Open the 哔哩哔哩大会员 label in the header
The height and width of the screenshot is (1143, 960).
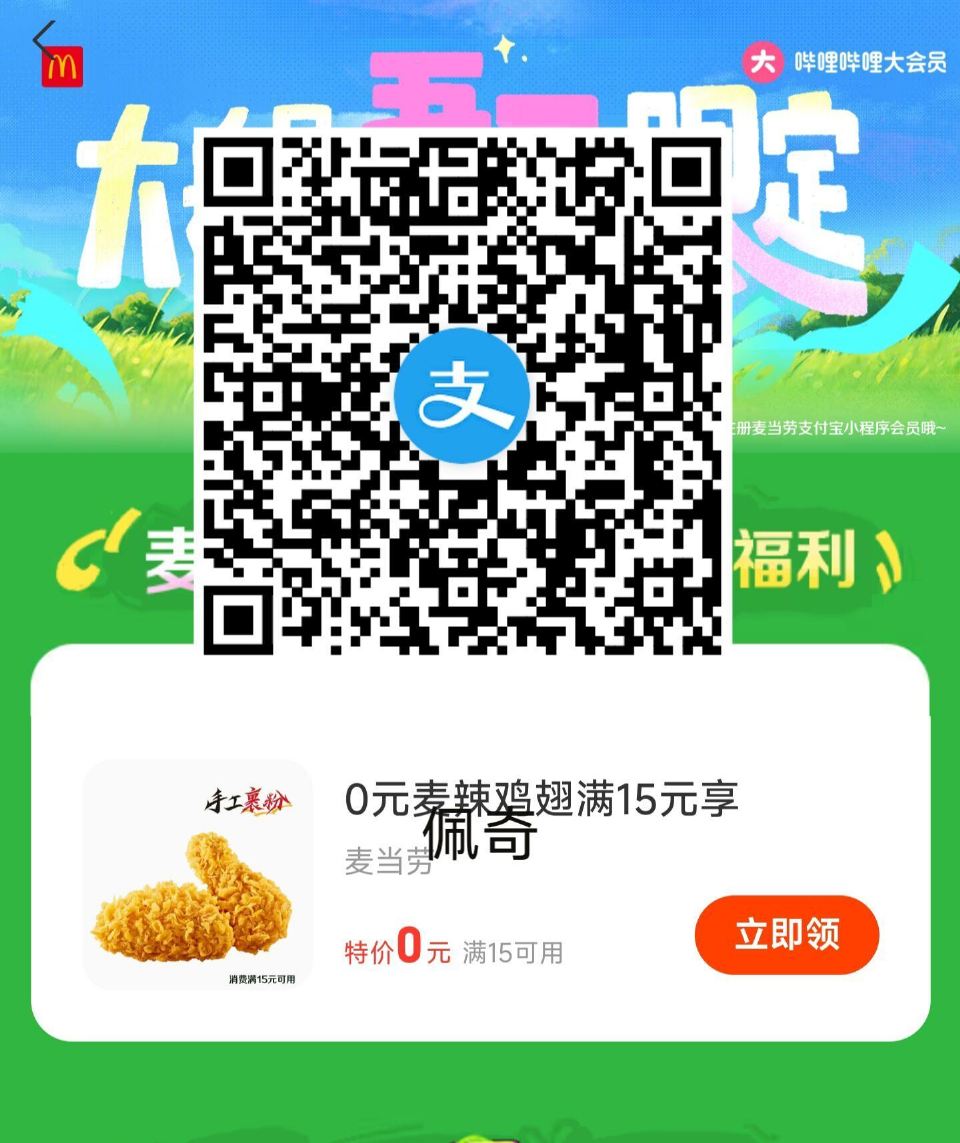coord(868,60)
